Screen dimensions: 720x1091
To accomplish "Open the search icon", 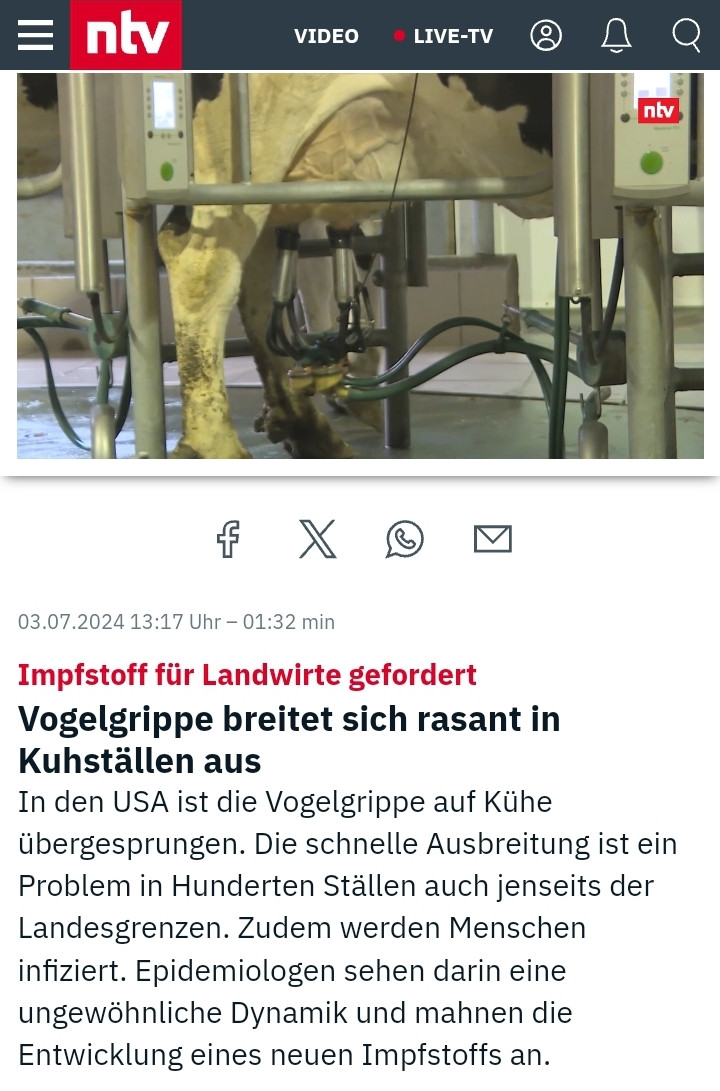I will point(687,36).
